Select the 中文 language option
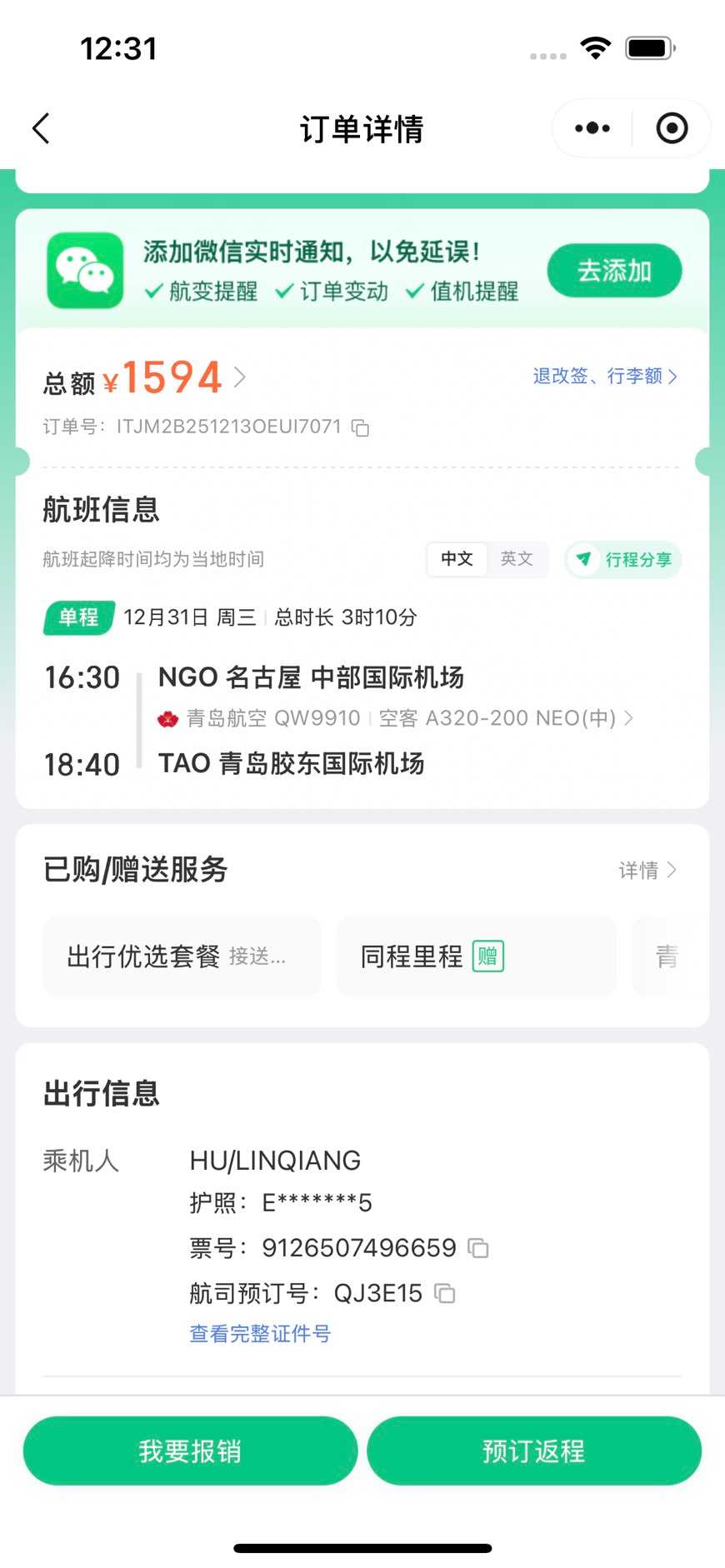Viewport: 725px width, 1568px height. coord(457,559)
